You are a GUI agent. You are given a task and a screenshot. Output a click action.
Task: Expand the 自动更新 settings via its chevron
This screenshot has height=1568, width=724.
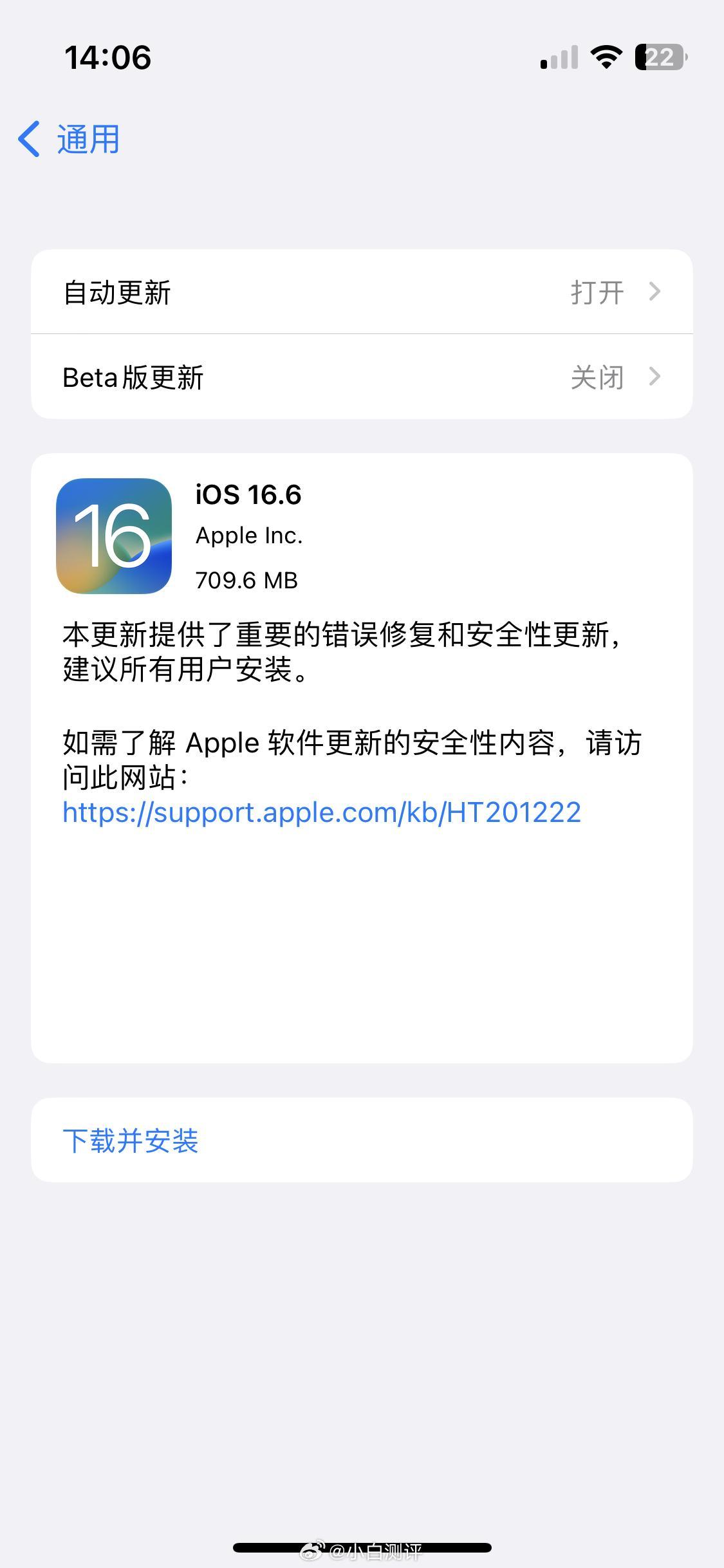[x=655, y=292]
